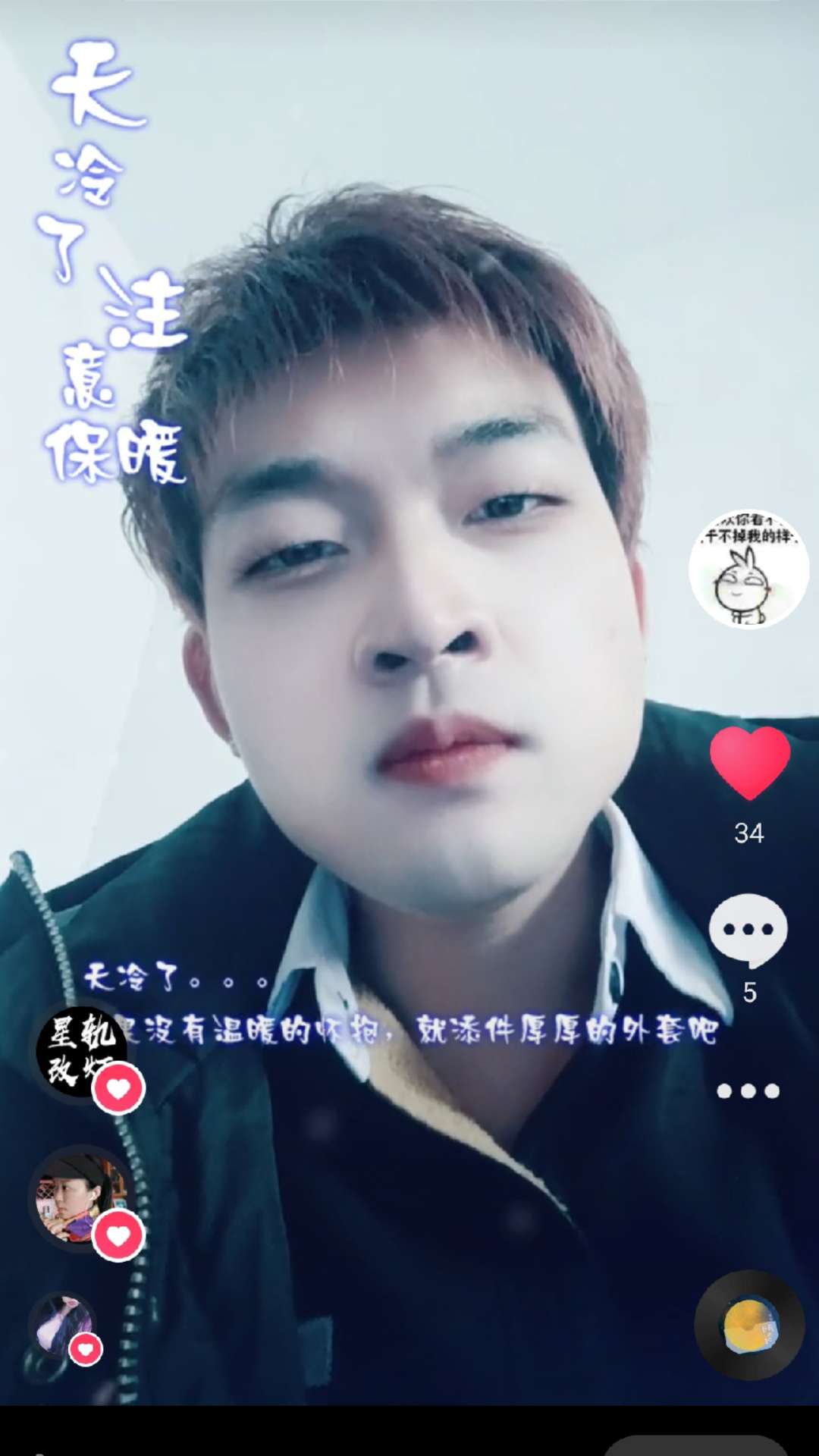This screenshot has height=1456, width=819.
Task: View the smallest liker avatar at the bottom
Action: 63,1325
